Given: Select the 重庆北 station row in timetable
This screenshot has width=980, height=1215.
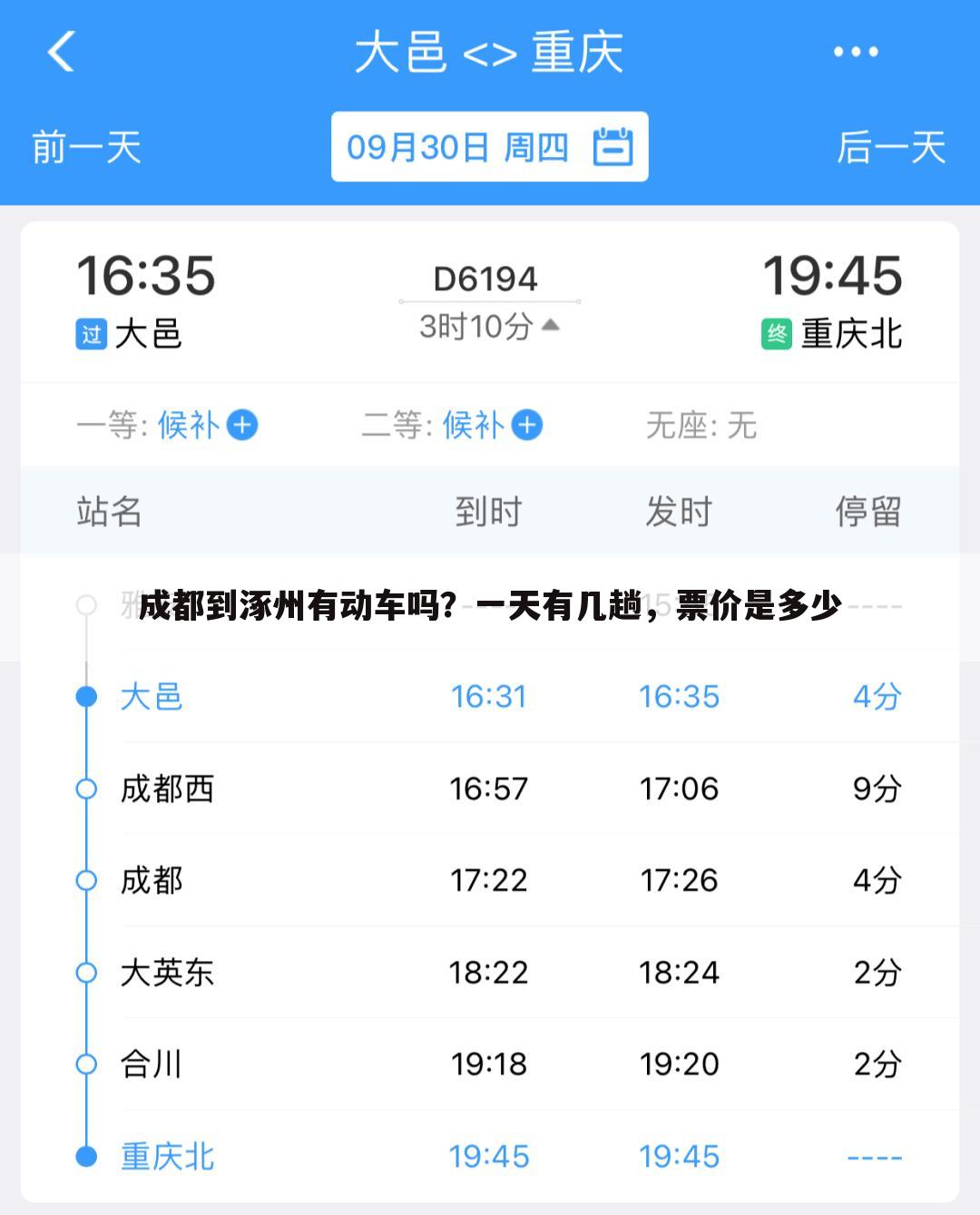Looking at the screenshot, I should coord(165,1156).
